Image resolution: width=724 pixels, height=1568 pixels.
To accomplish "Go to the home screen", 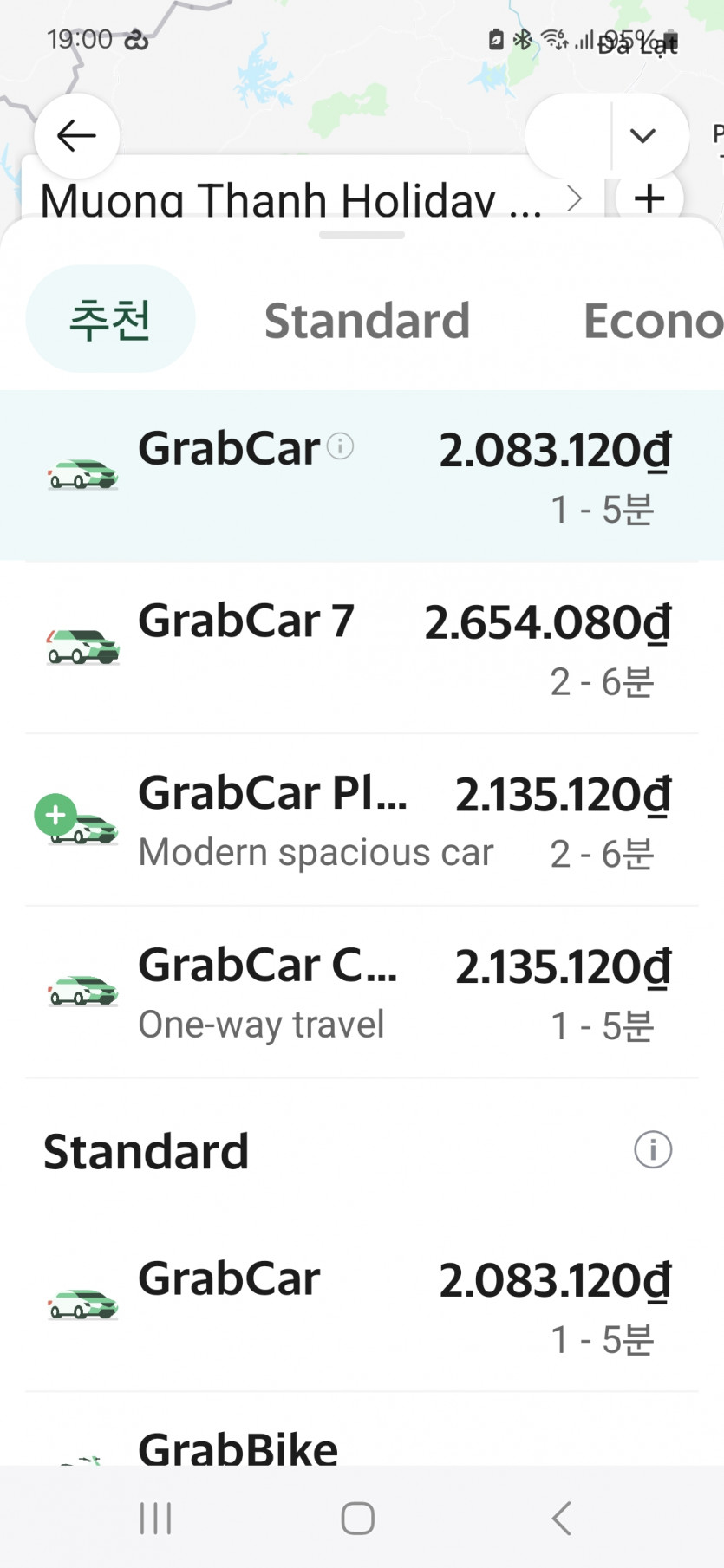I will pos(357,1519).
